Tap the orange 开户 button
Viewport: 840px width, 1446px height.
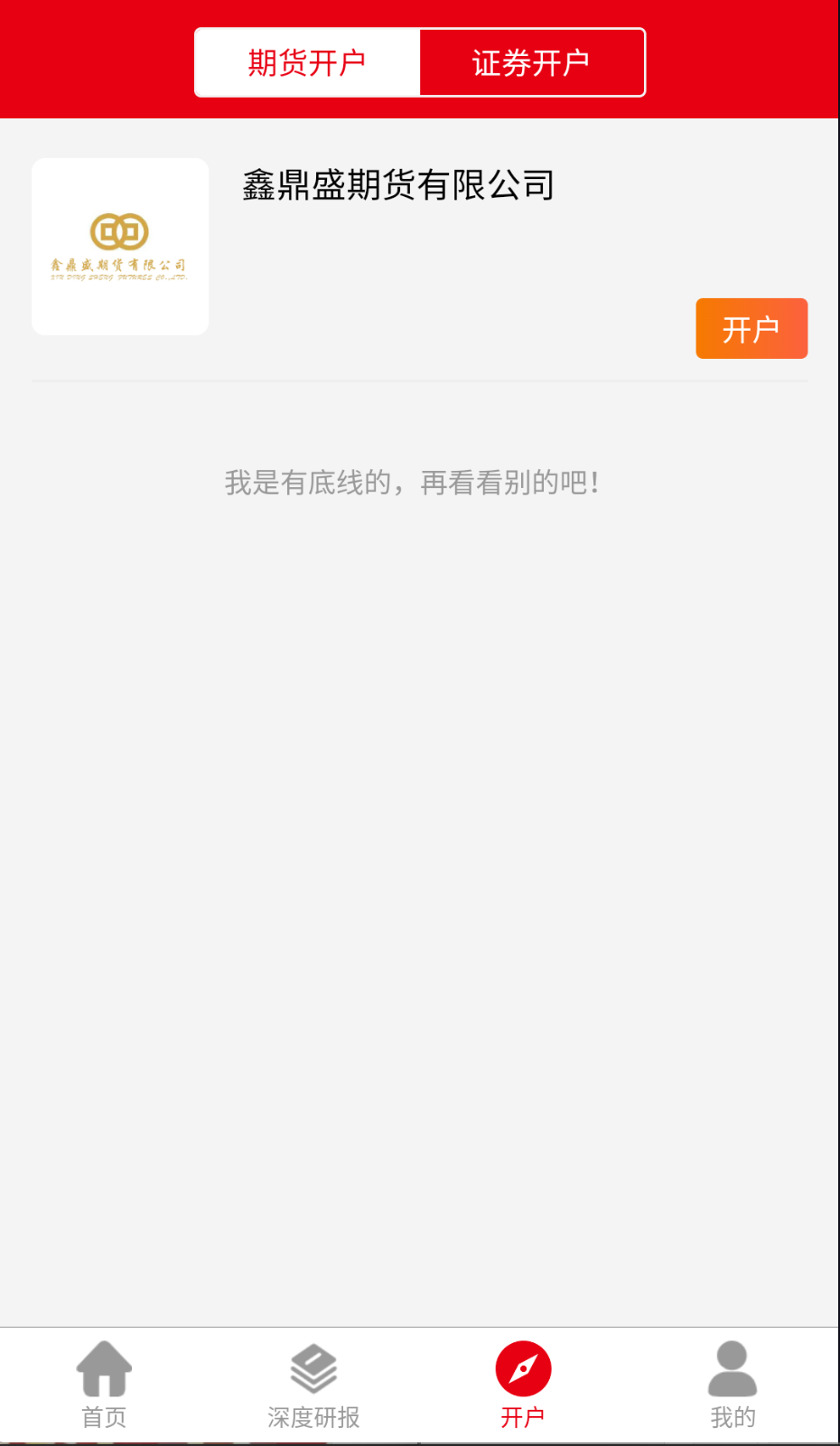[751, 329]
